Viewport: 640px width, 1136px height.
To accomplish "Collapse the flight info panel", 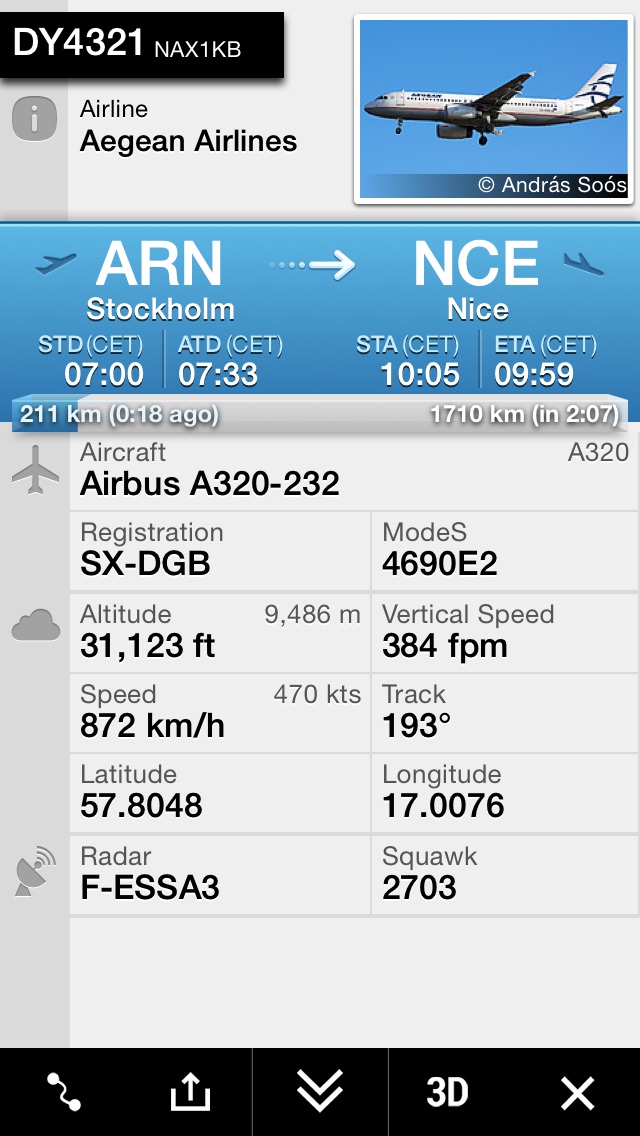I will point(320,1092).
